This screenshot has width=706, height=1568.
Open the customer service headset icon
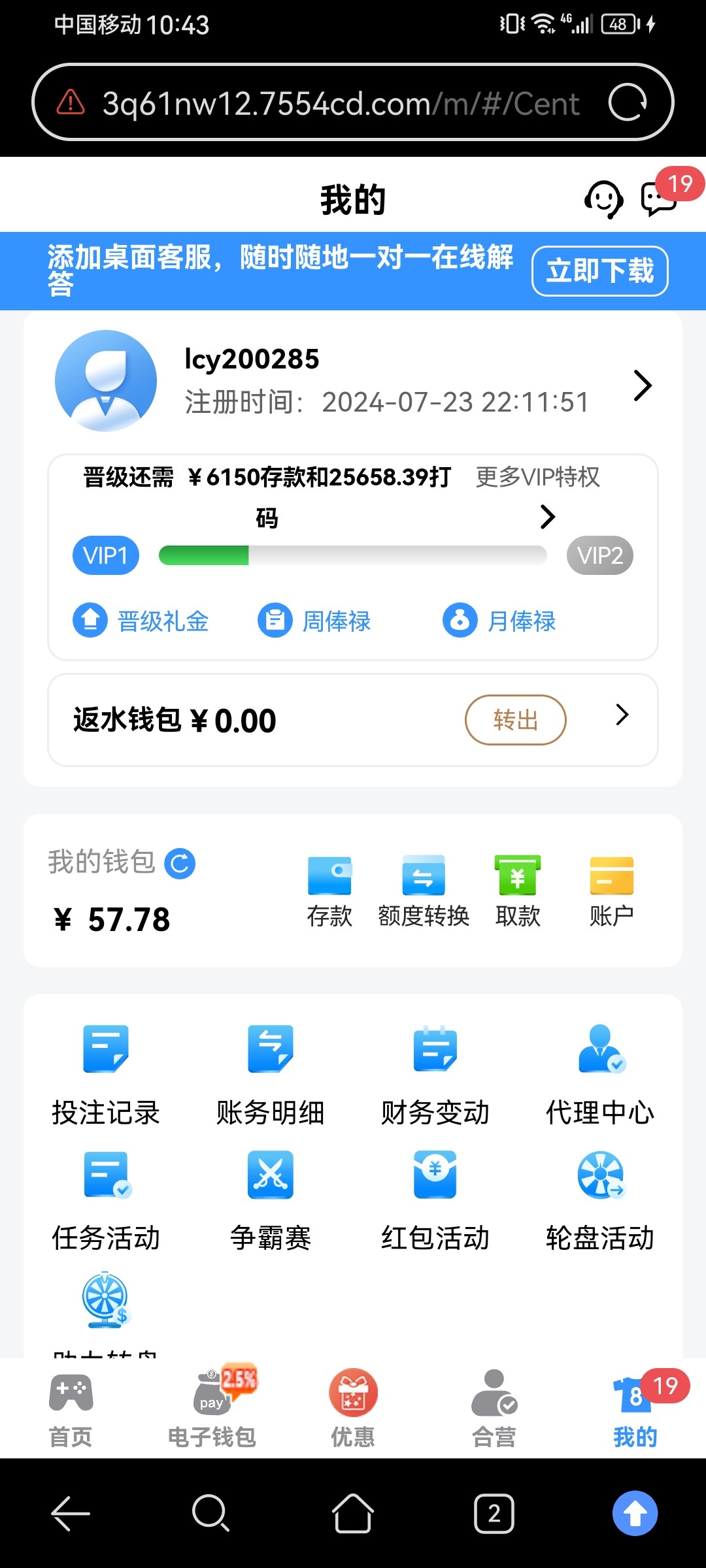pos(603,199)
